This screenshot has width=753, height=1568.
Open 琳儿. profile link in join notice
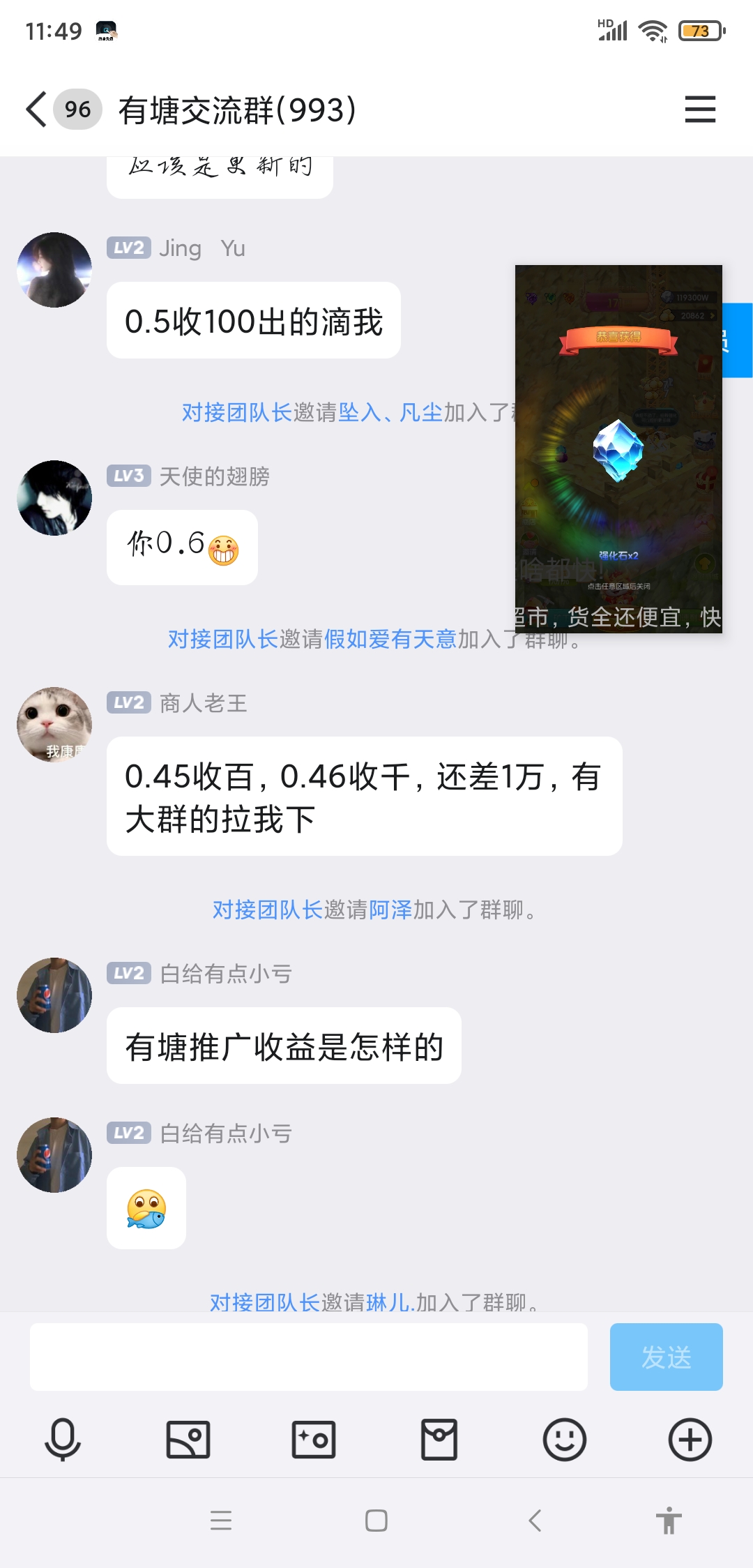pyautogui.click(x=390, y=1302)
